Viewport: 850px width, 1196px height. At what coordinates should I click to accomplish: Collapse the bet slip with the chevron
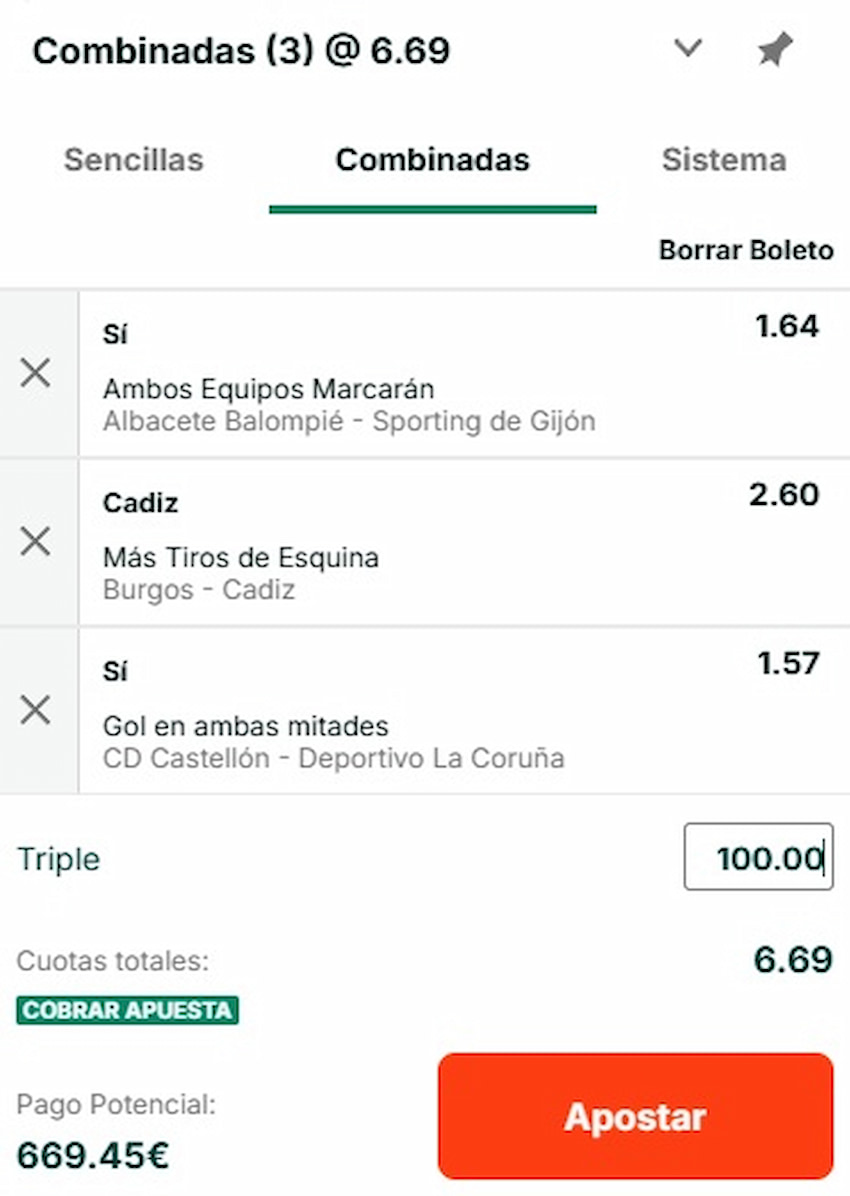(688, 48)
